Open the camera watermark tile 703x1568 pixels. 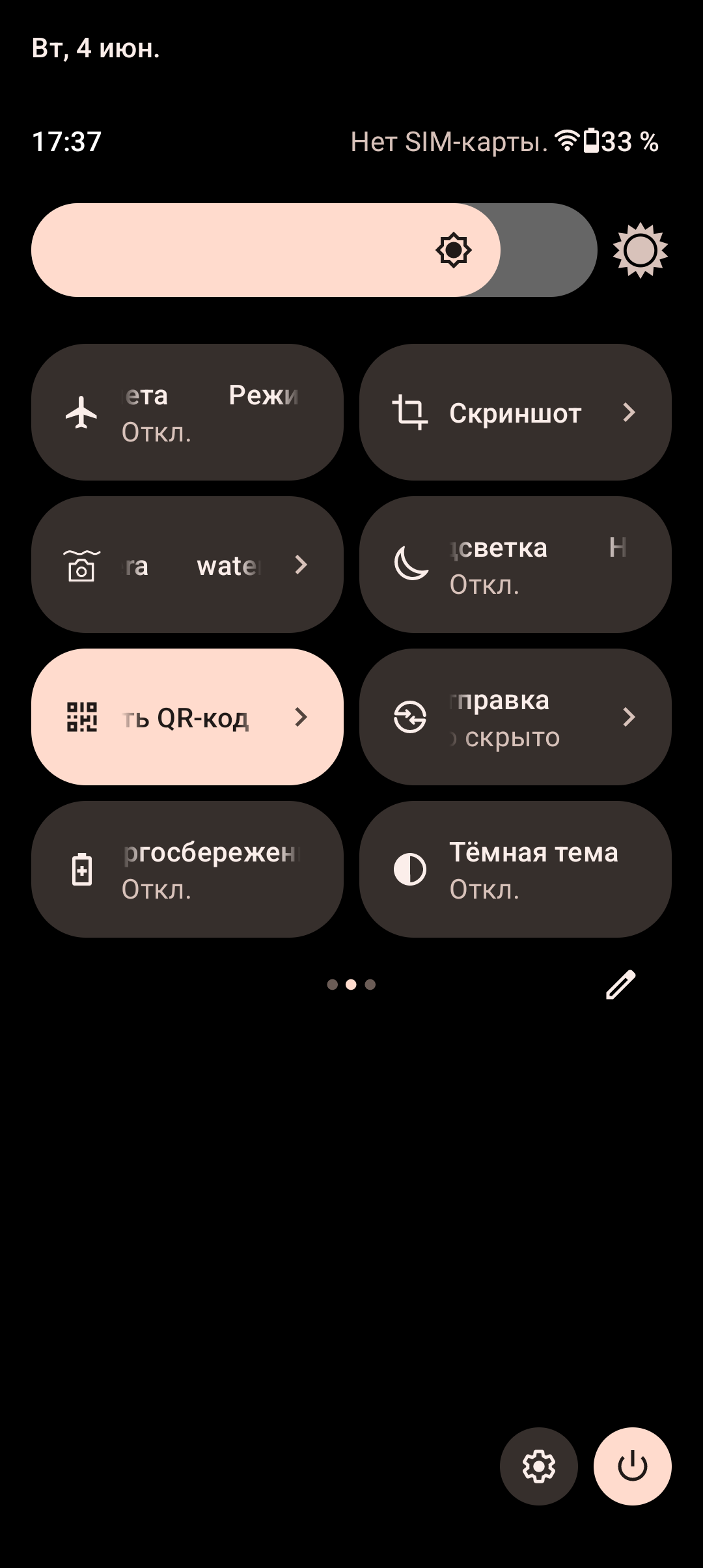point(187,565)
